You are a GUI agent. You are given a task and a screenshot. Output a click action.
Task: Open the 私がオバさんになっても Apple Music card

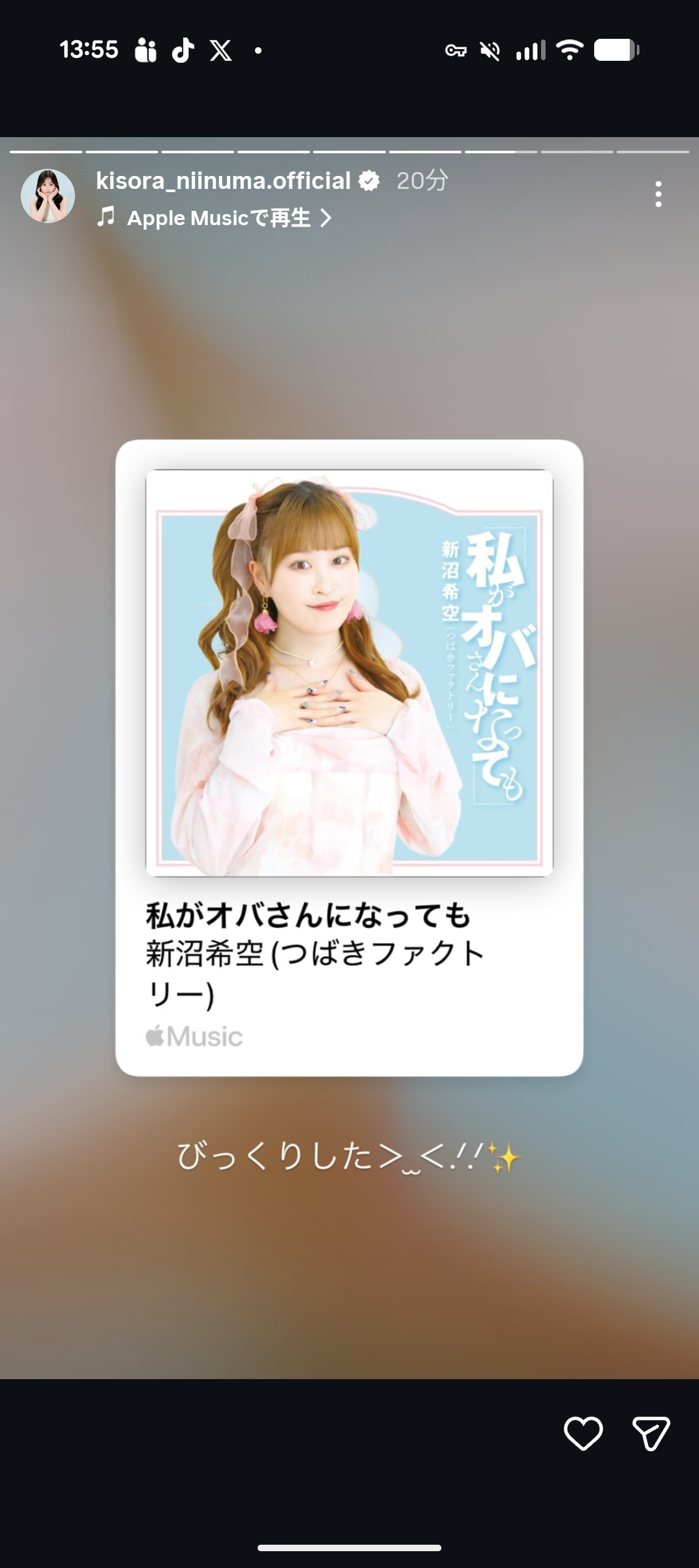coord(349,757)
